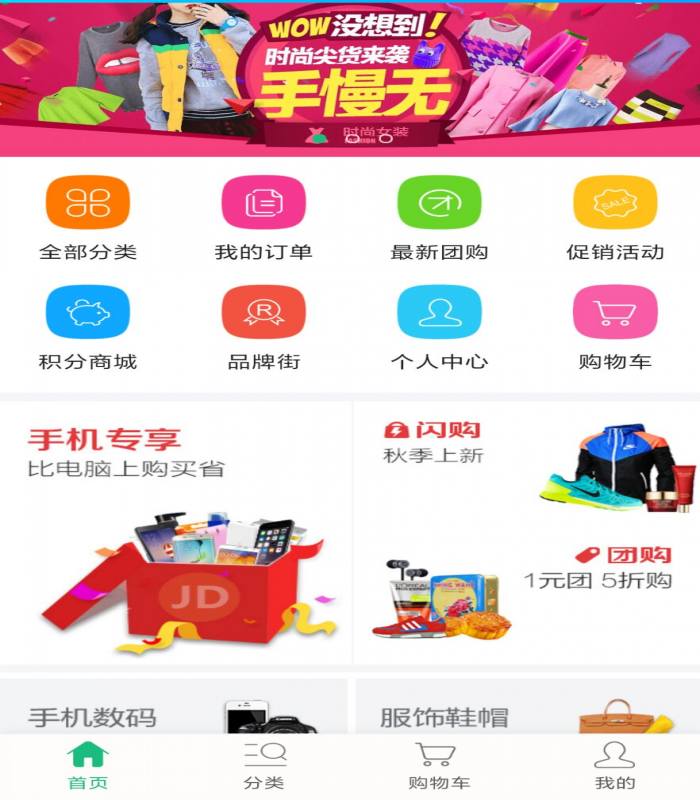The height and width of the screenshot is (800, 700).
Task: Open the 团购 1元团 5折购 card
Action: coord(526,594)
